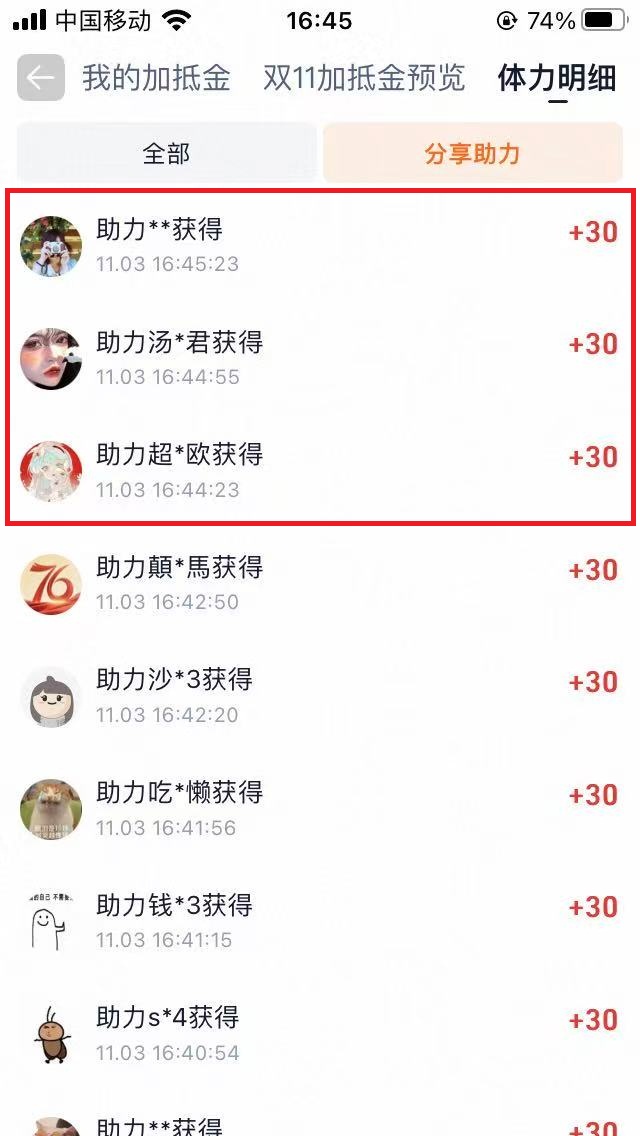Show the 全部 records filter

point(166,154)
